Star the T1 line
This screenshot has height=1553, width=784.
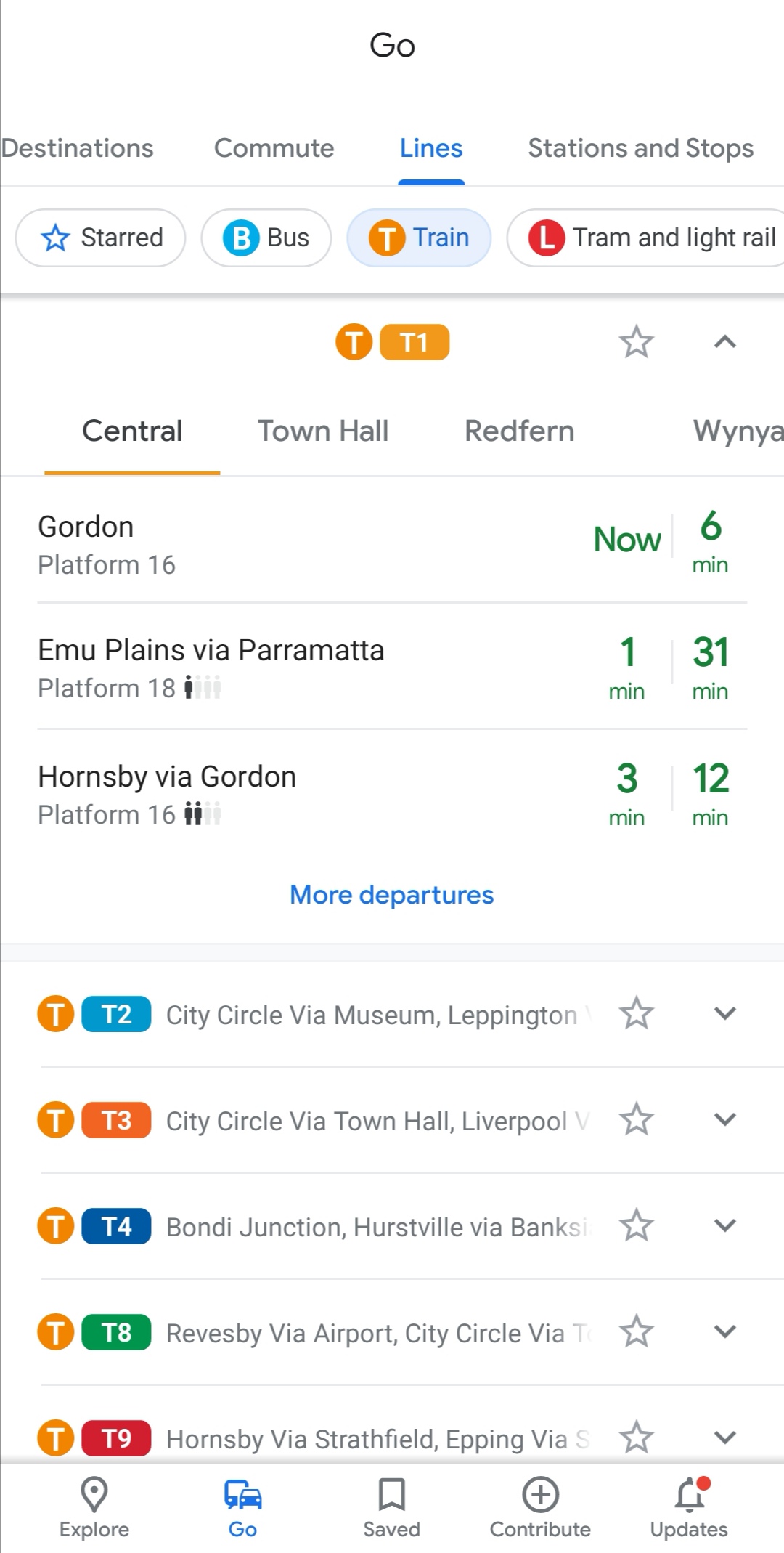click(637, 342)
